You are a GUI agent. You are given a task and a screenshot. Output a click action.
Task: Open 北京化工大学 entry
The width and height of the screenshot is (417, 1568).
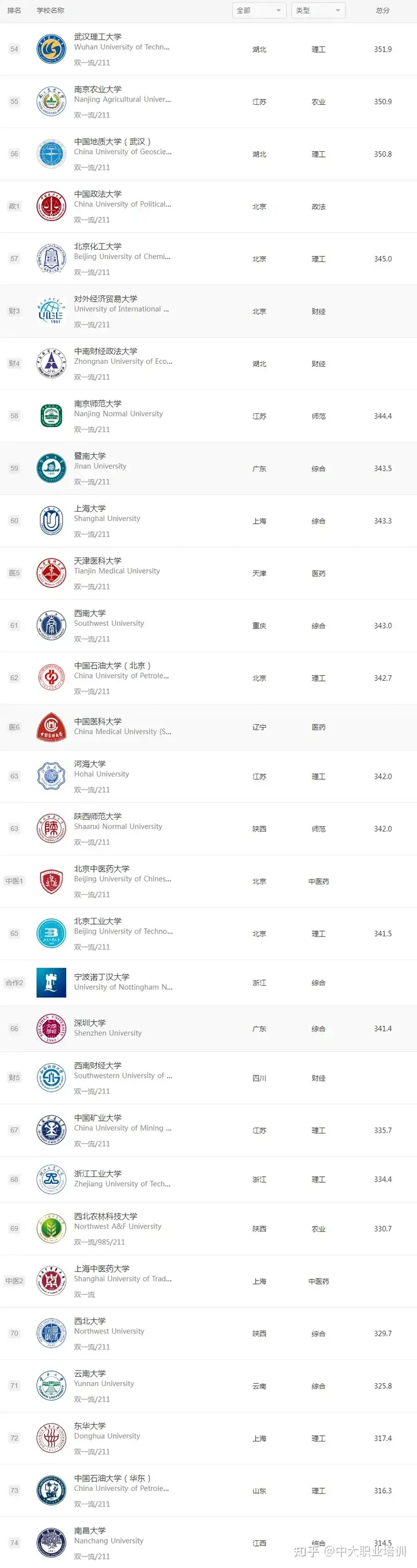coord(97,246)
